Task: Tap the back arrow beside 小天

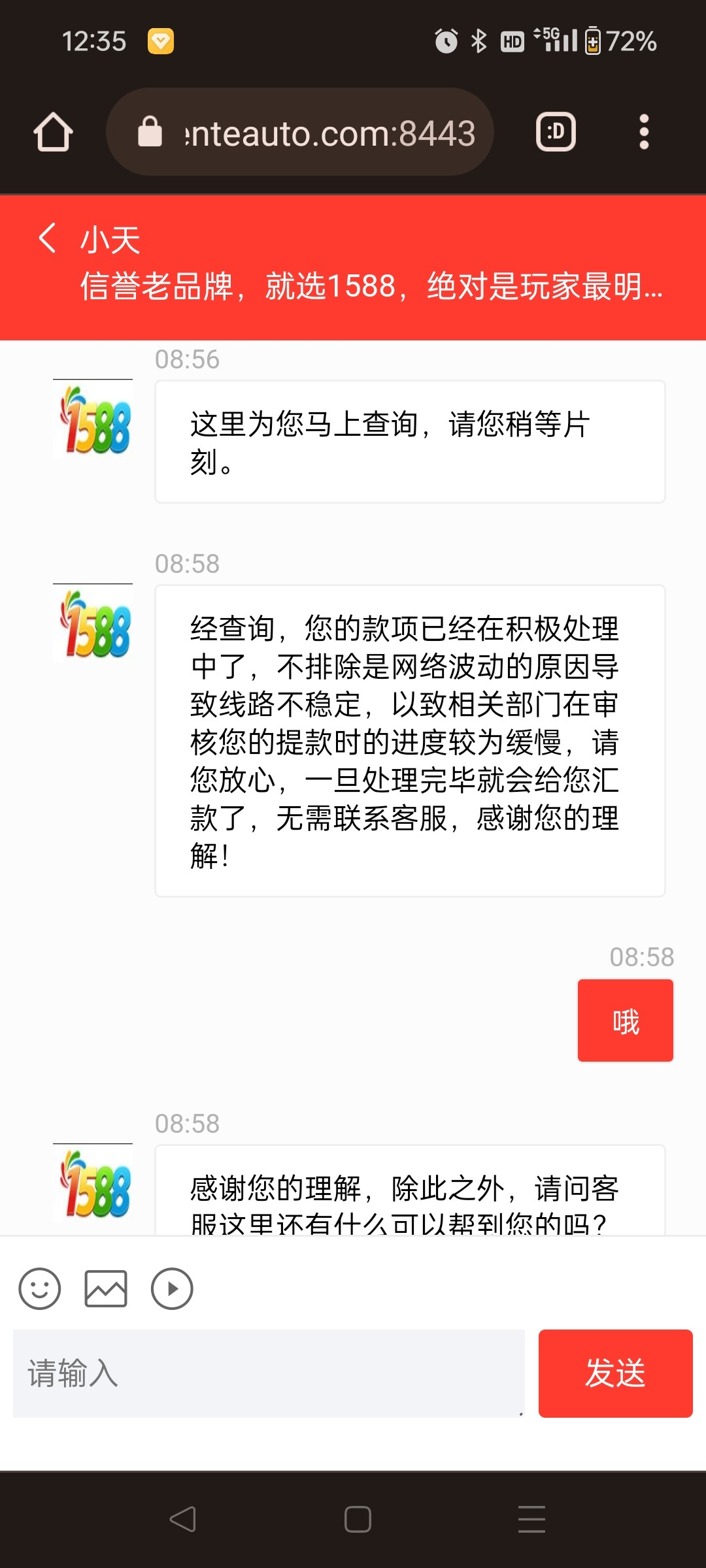Action: pos(46,239)
